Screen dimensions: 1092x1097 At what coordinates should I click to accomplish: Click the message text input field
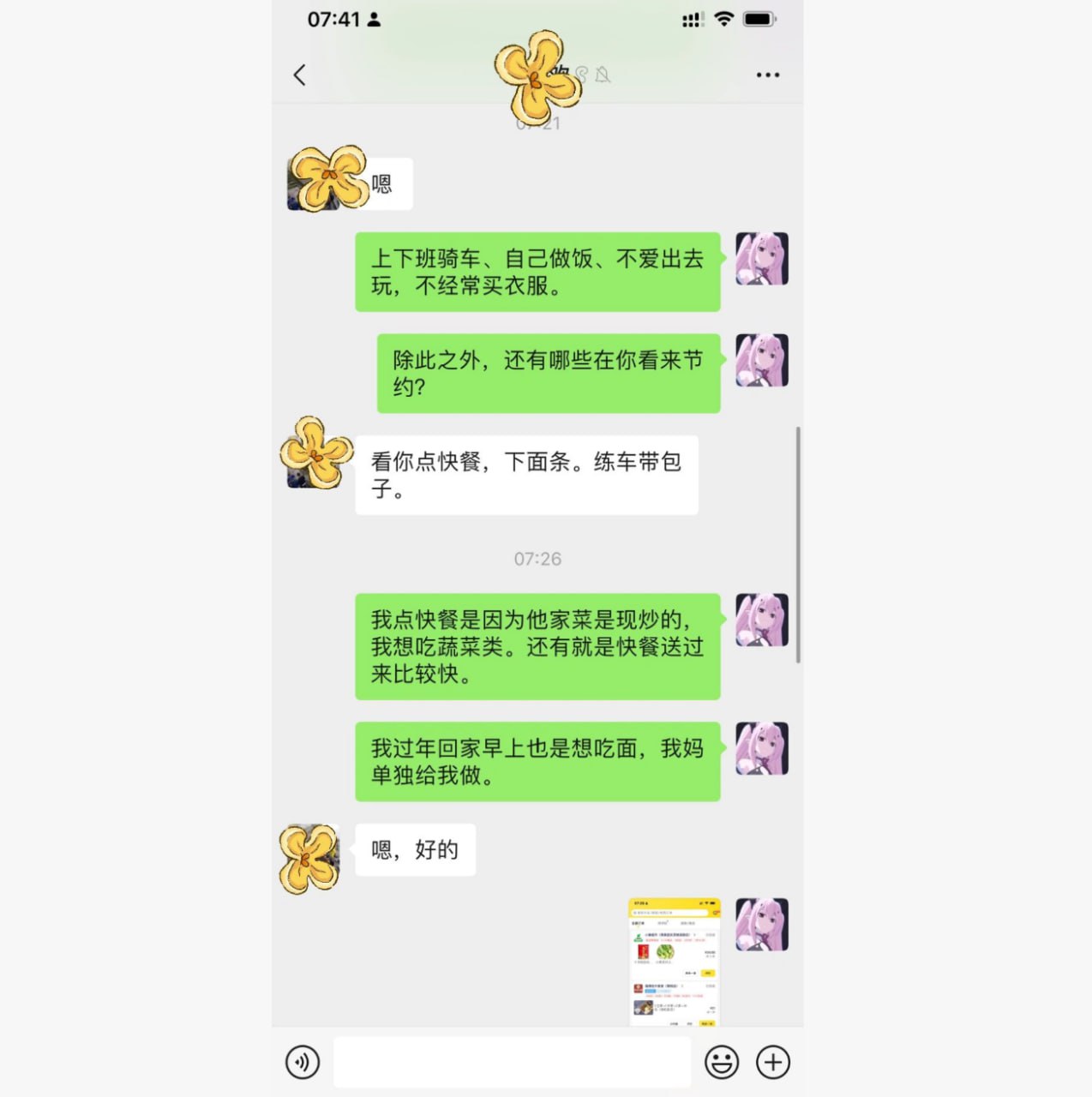tap(513, 1061)
